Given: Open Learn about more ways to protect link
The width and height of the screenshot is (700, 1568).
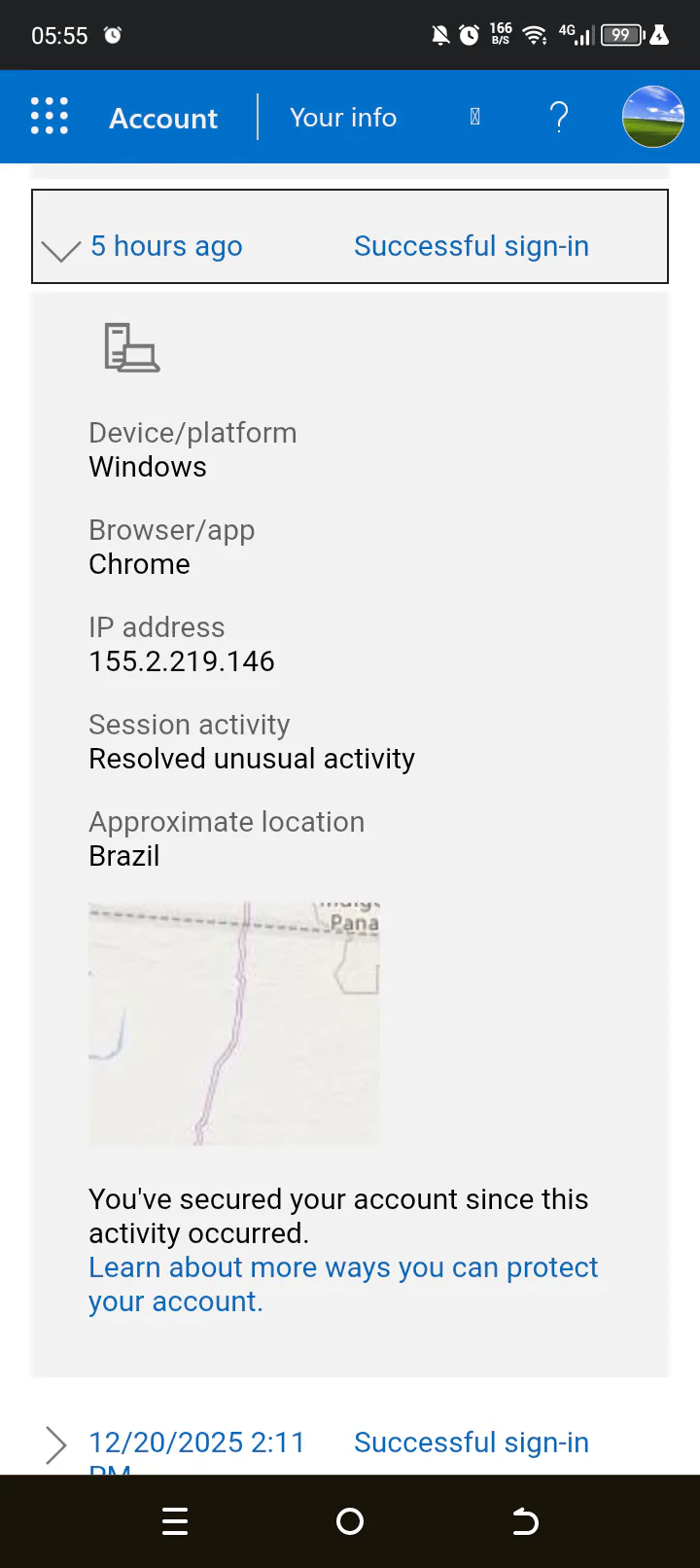Looking at the screenshot, I should (x=342, y=1284).
